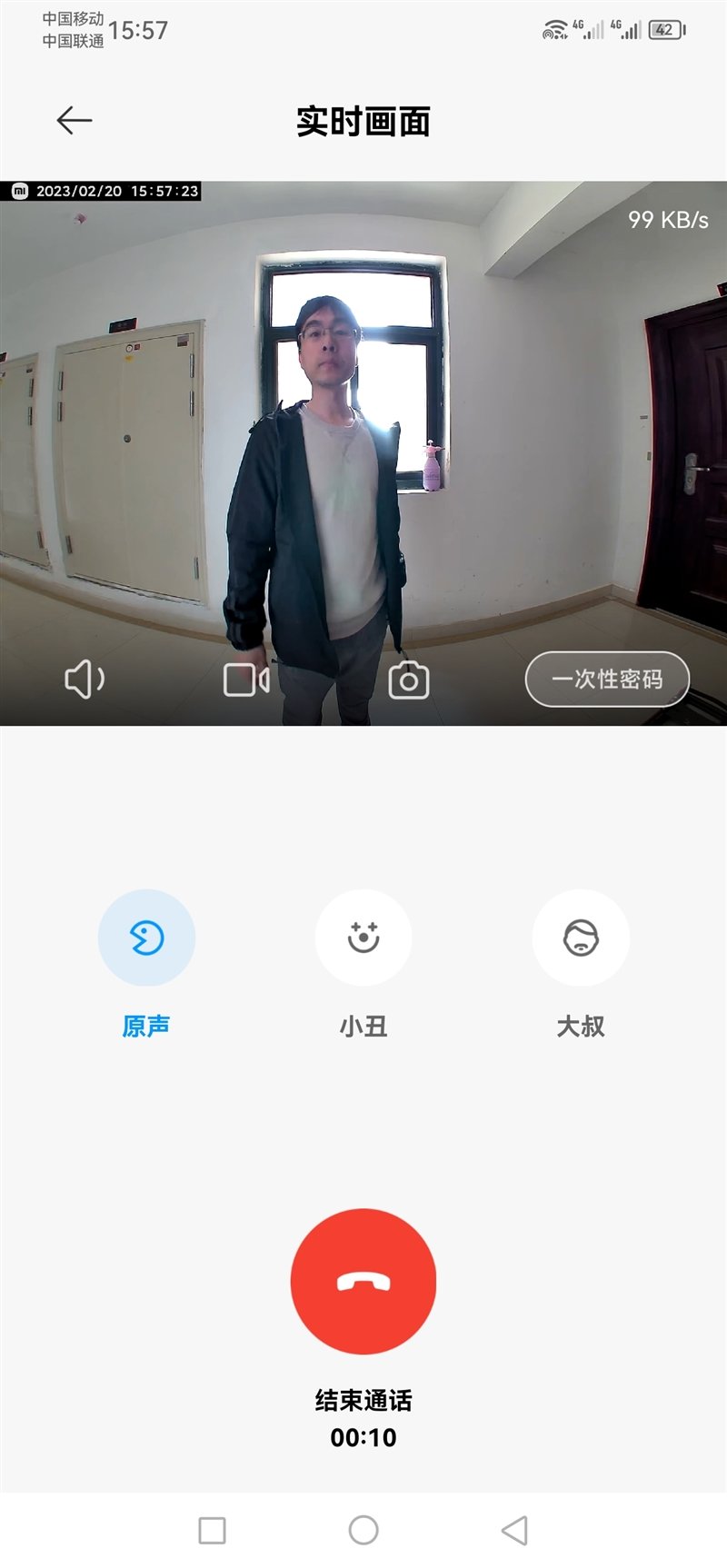This screenshot has width=727, height=1568.
Task: Tap the 结束通话 label under the red button
Action: 363,1401
